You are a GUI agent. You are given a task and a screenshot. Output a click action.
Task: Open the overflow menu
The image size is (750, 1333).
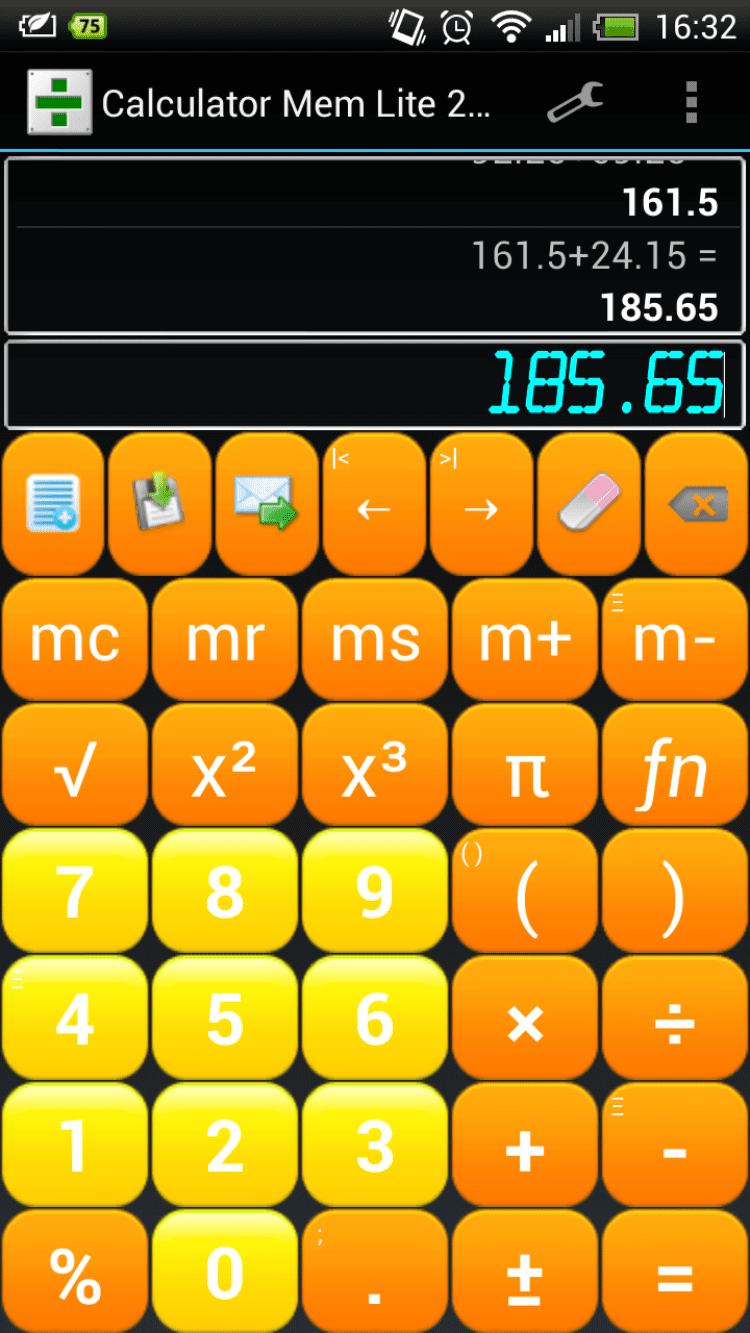690,102
